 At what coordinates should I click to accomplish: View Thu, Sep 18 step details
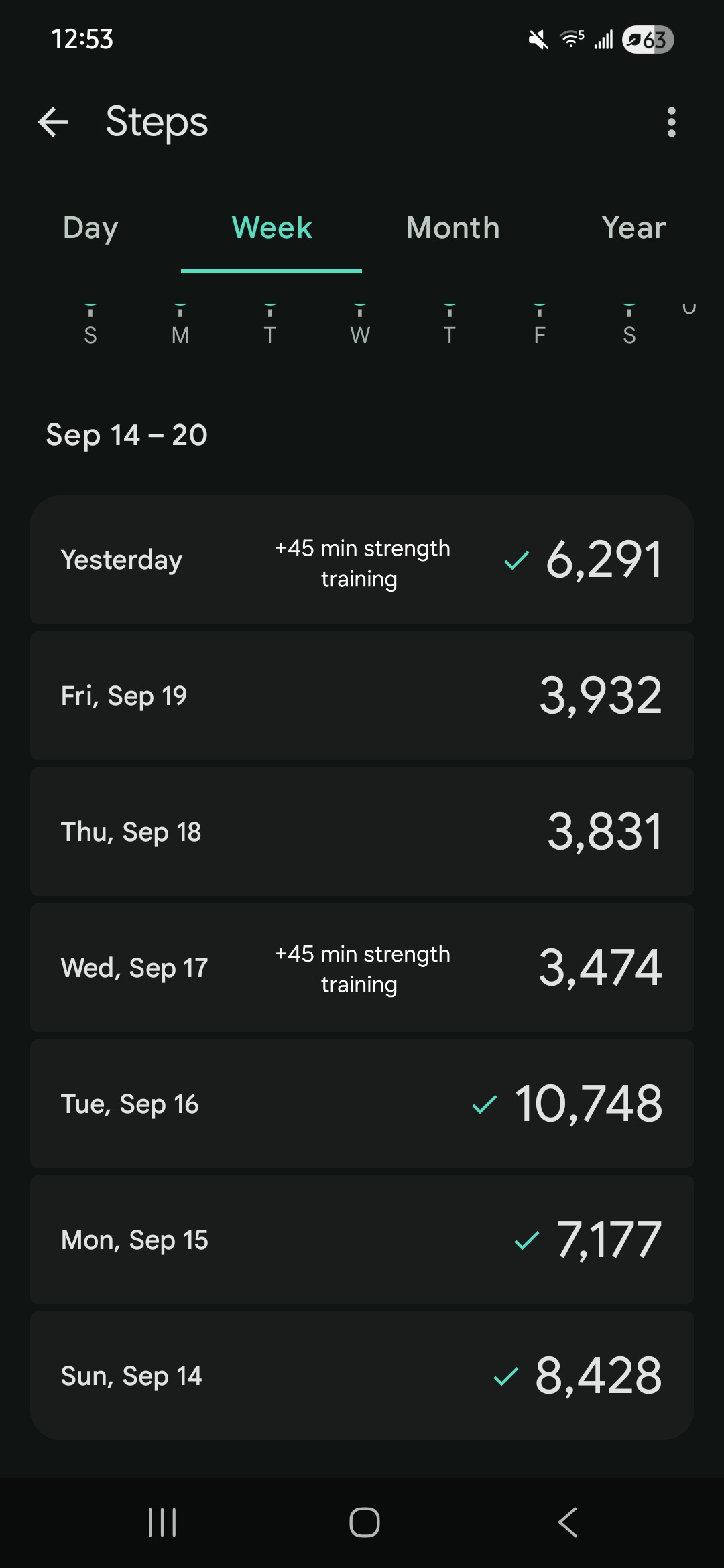point(362,832)
